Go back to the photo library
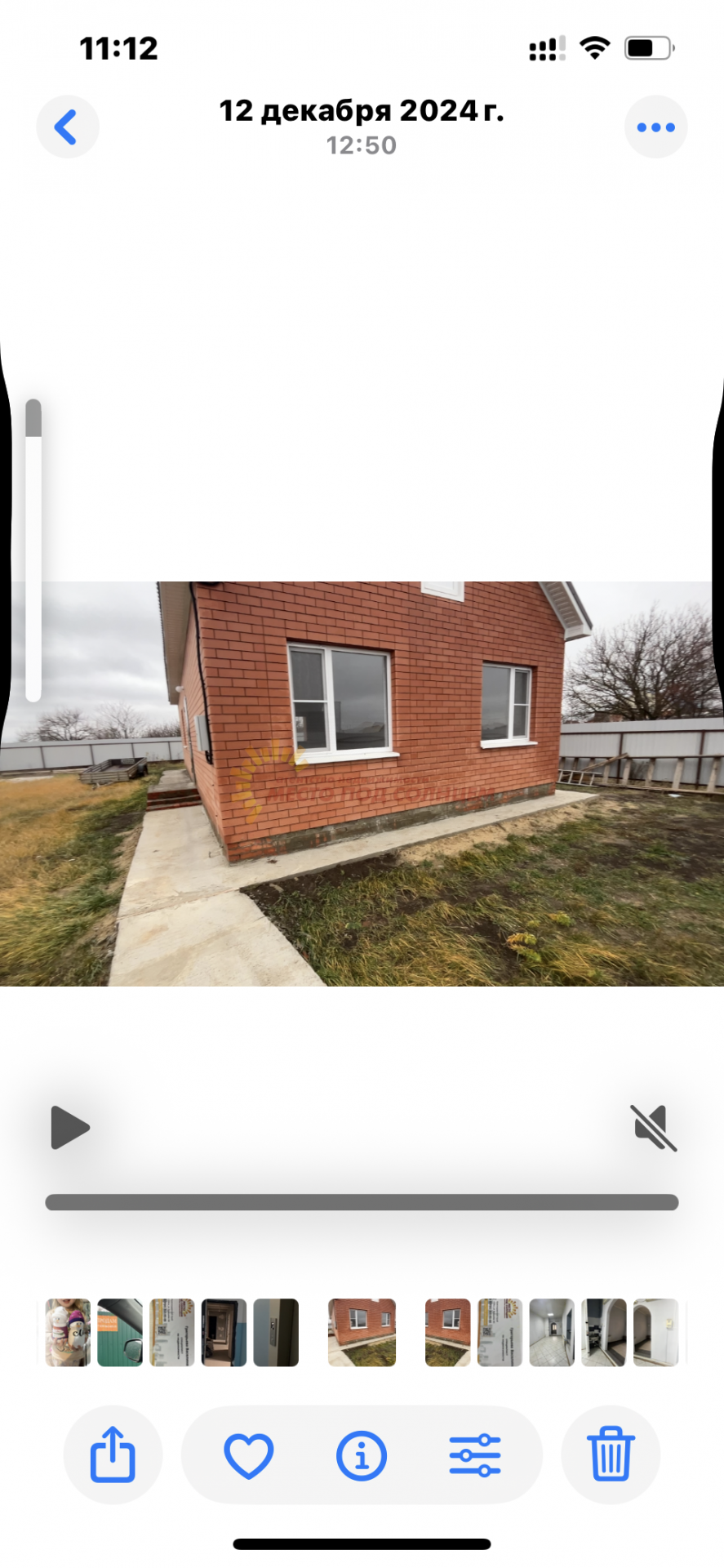724x1568 pixels. pyautogui.click(x=67, y=127)
